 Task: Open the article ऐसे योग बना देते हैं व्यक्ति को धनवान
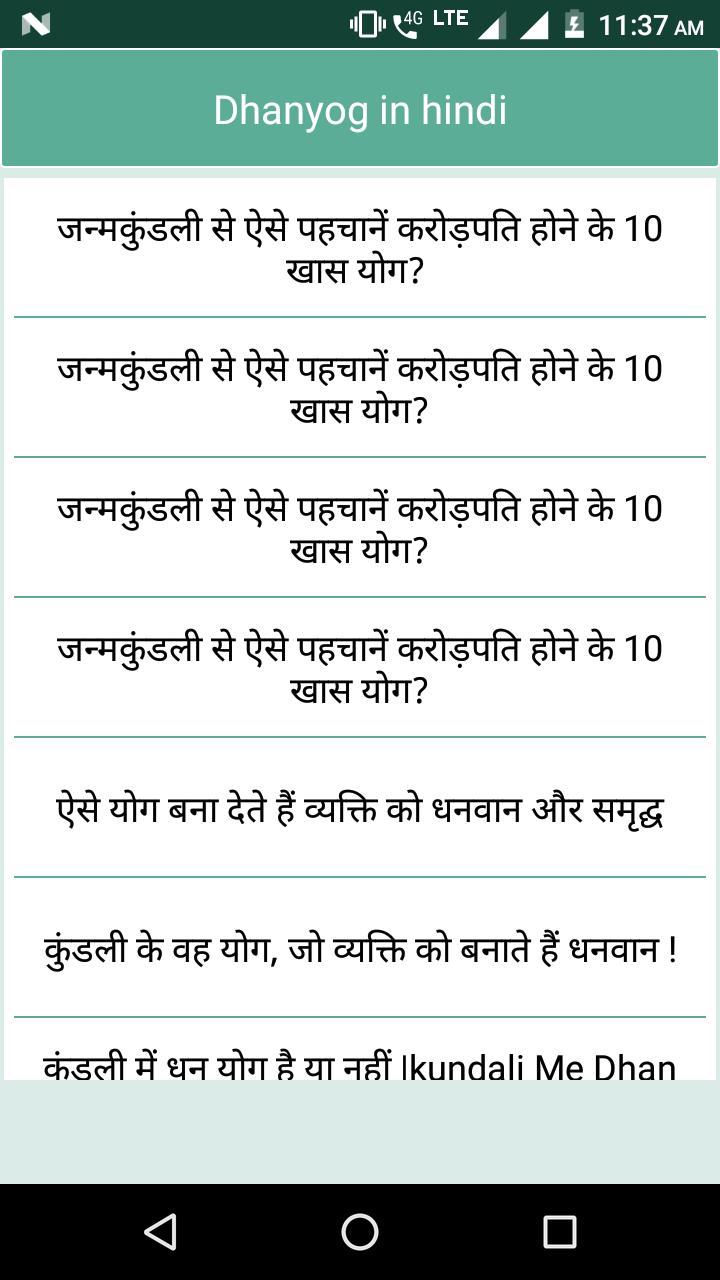point(360,808)
